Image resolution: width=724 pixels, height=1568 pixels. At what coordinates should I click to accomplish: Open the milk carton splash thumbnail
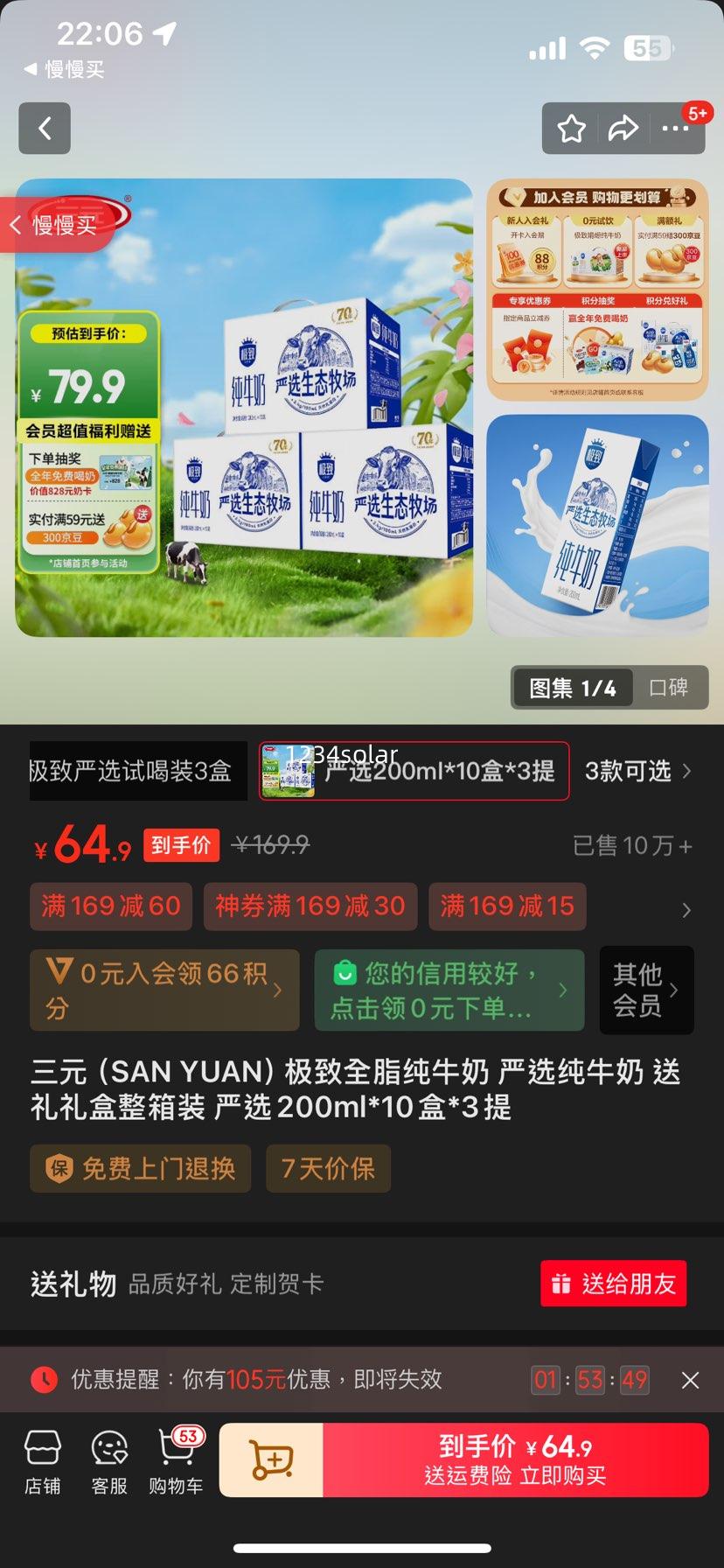coord(597,524)
